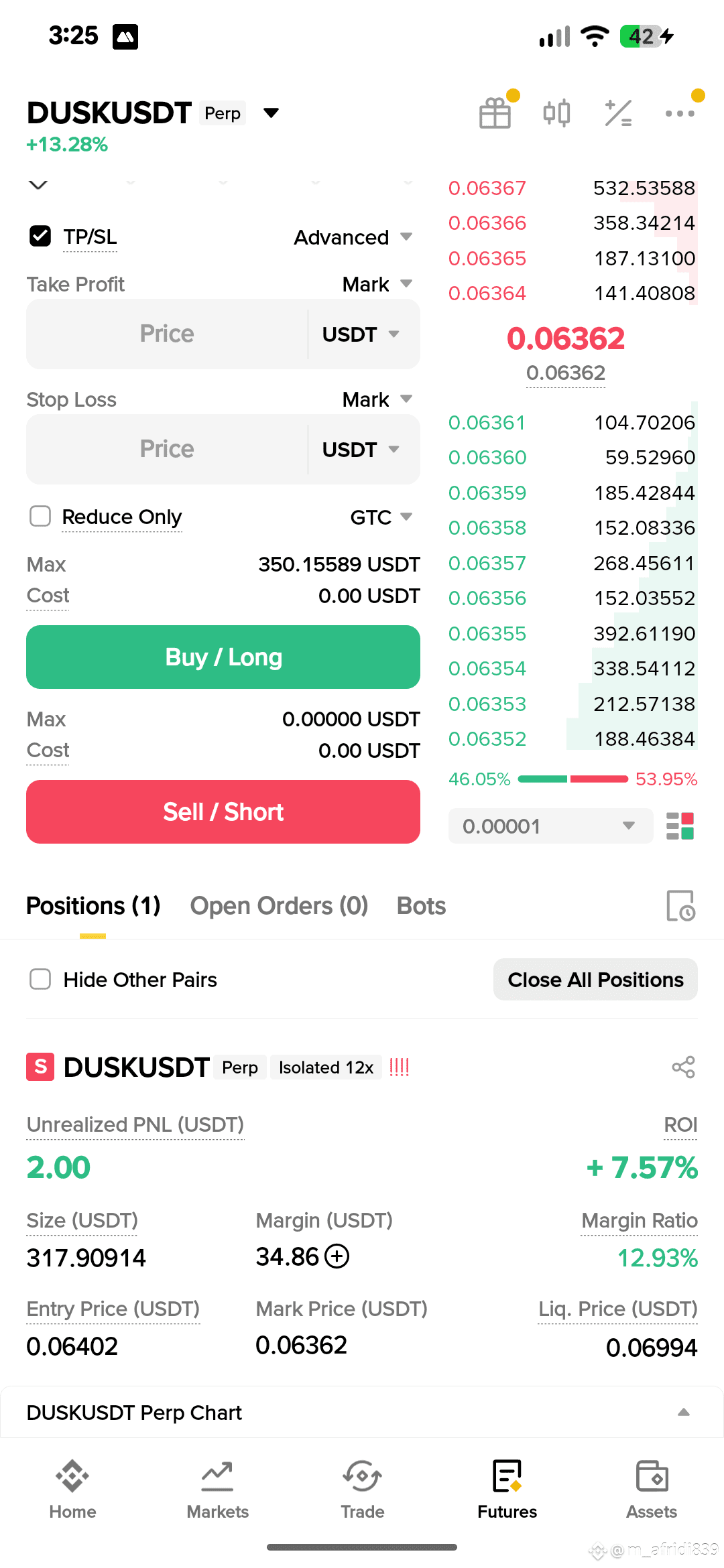This screenshot has width=724, height=1568.
Task: Open the three-dot overflow menu
Action: coord(680,113)
